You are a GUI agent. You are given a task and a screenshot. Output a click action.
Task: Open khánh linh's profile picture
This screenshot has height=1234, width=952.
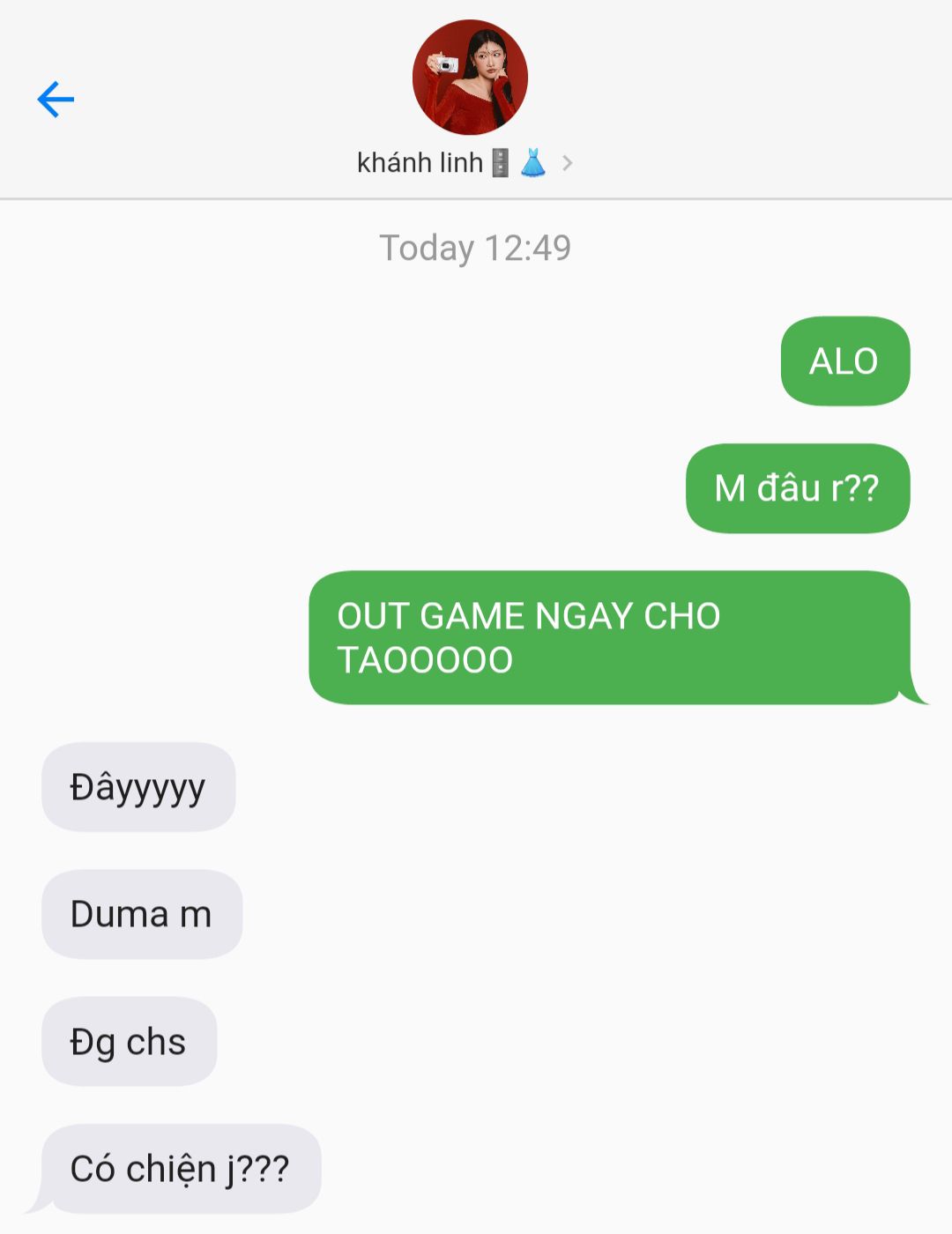(x=470, y=78)
